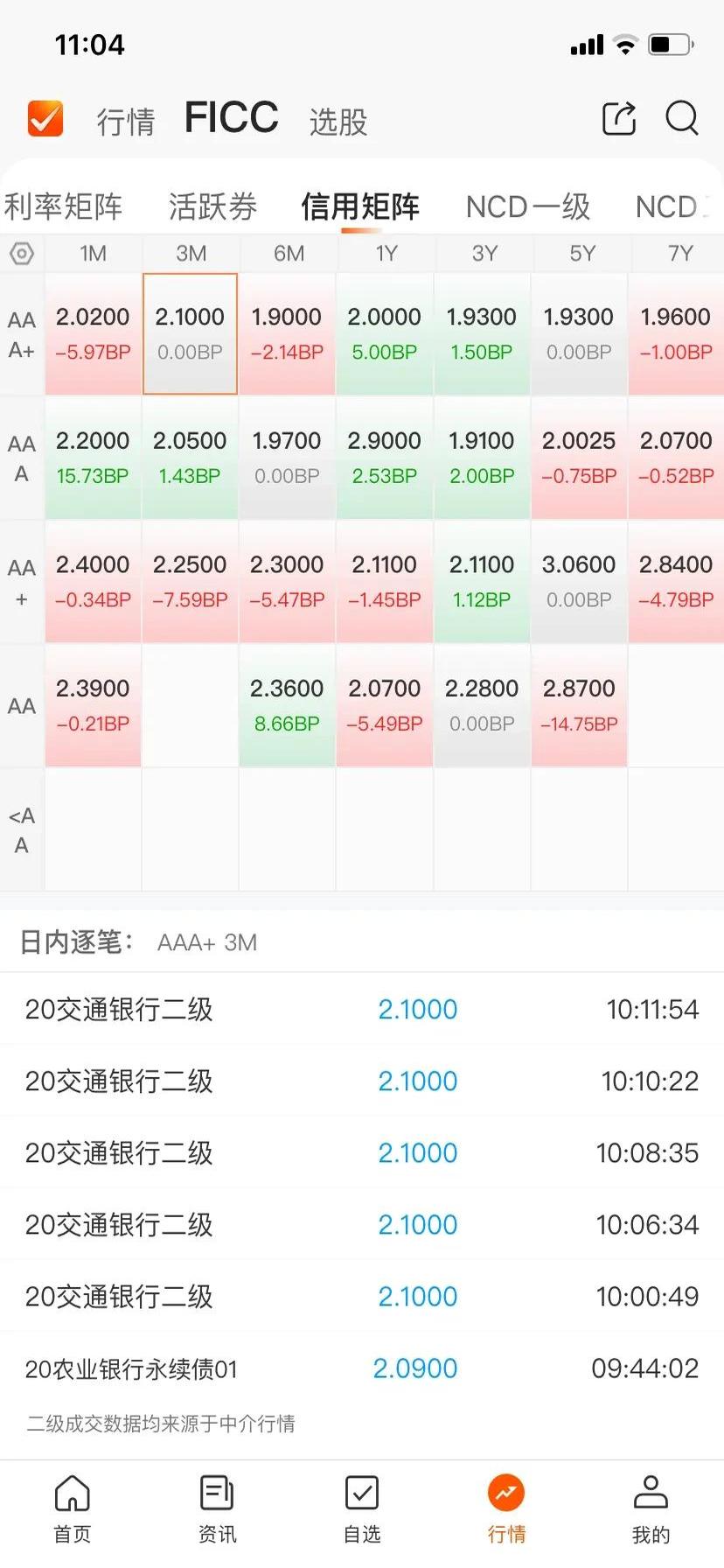Switch to the 活跃券 tab
724x1568 pixels.
[212, 206]
